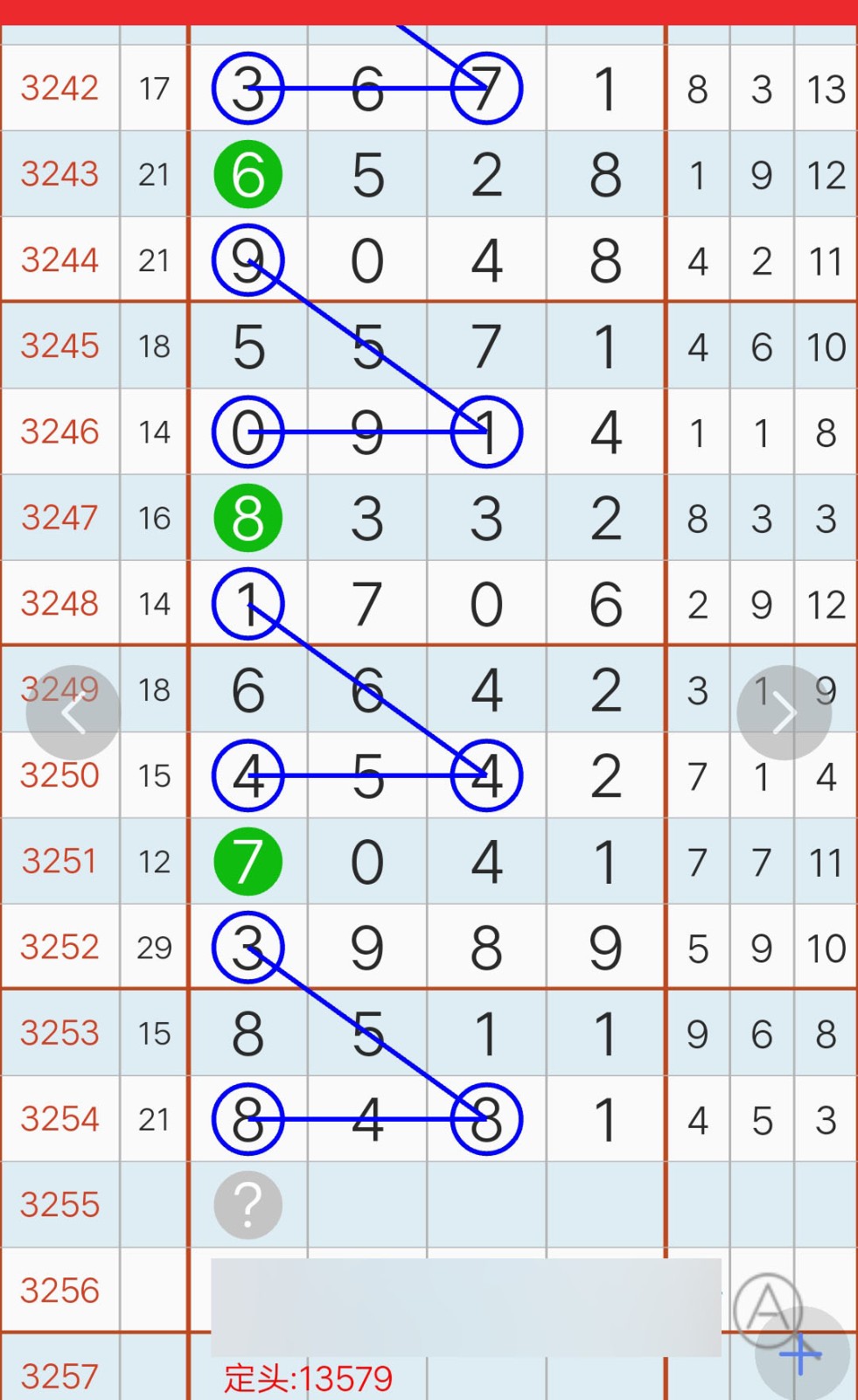Go to the previous image
858x1400 pixels.
point(73,713)
